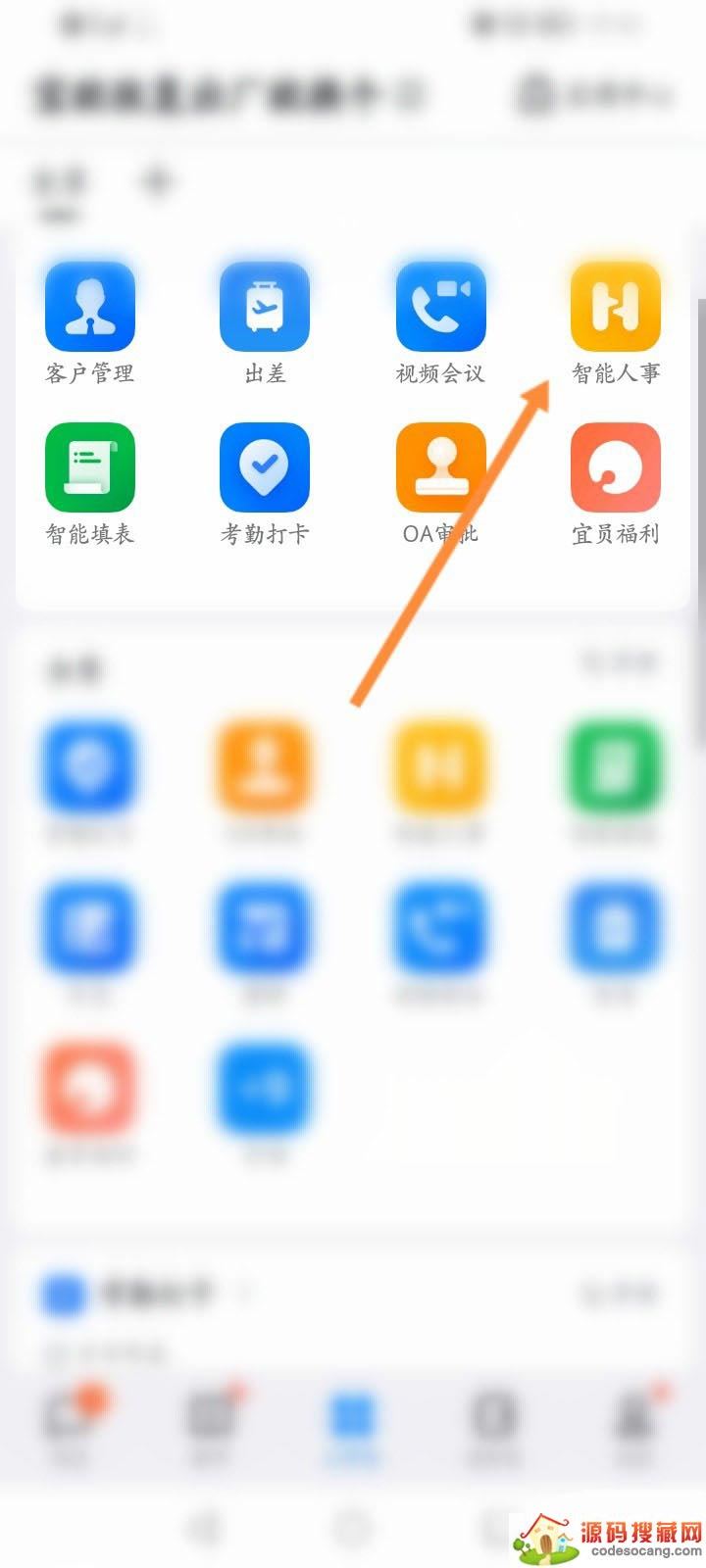Open 智能人事 app

point(616,307)
